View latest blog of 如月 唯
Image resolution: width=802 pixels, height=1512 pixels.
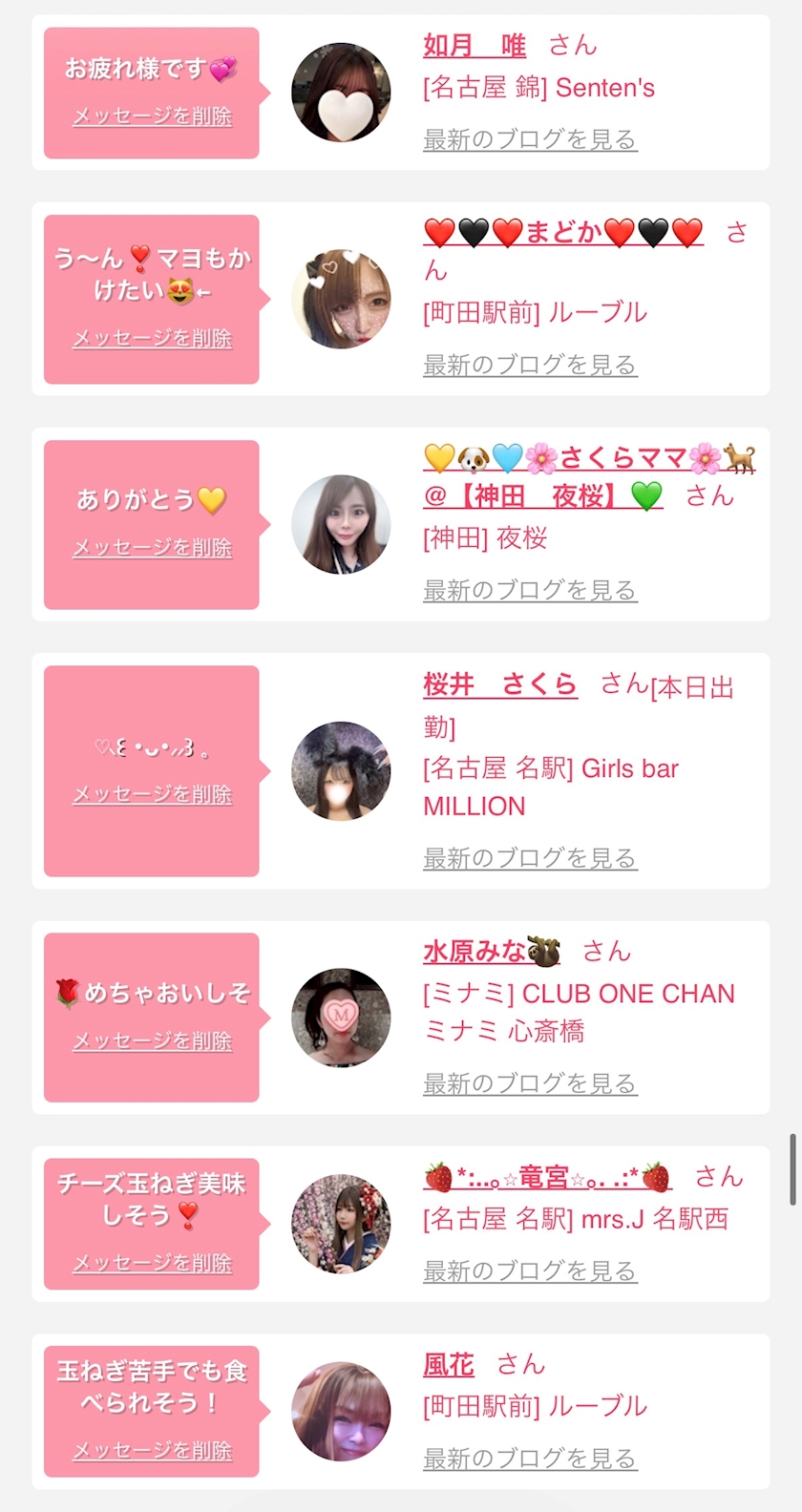[x=530, y=139]
